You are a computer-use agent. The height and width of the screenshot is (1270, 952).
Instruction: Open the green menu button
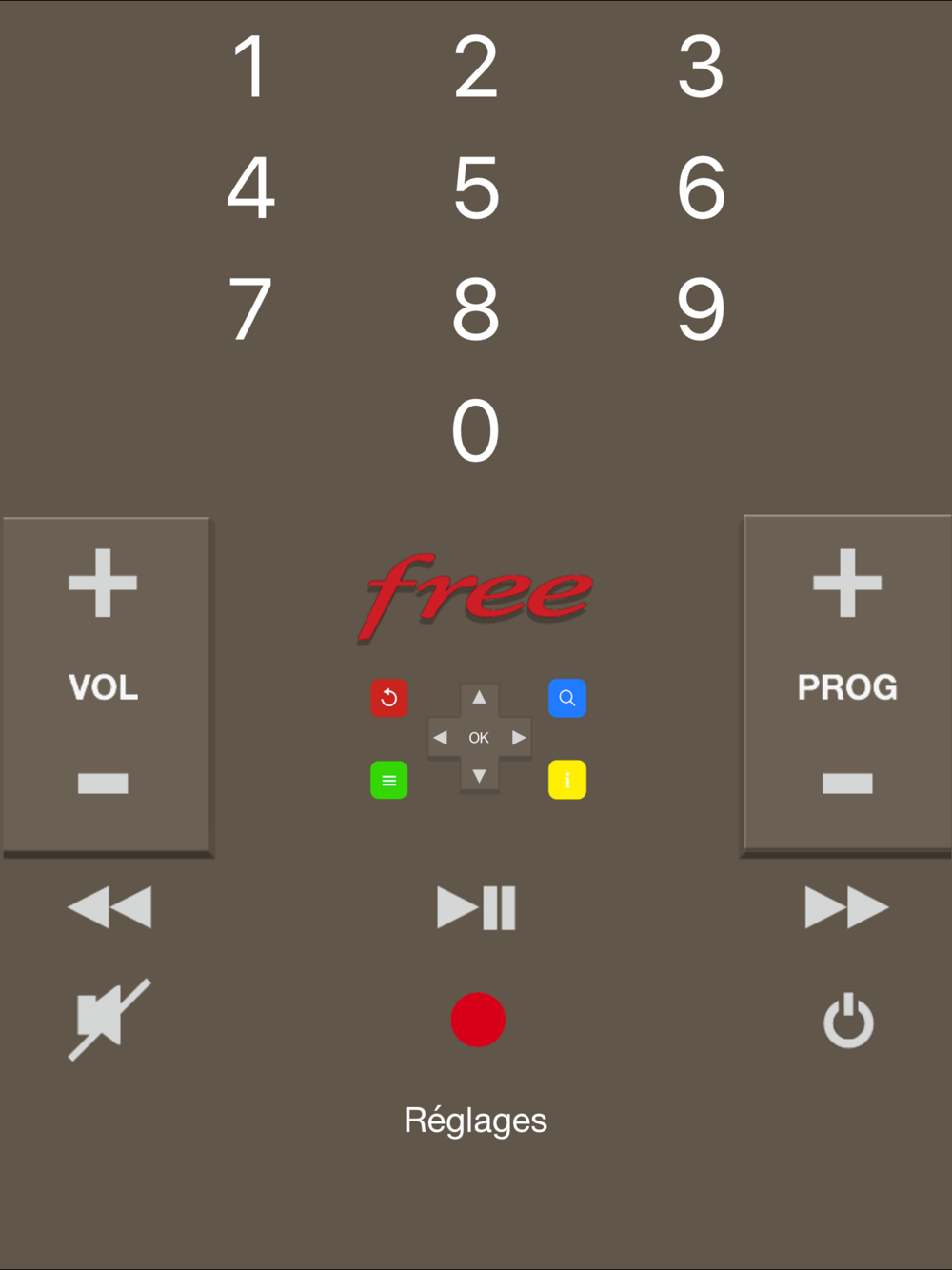(389, 780)
